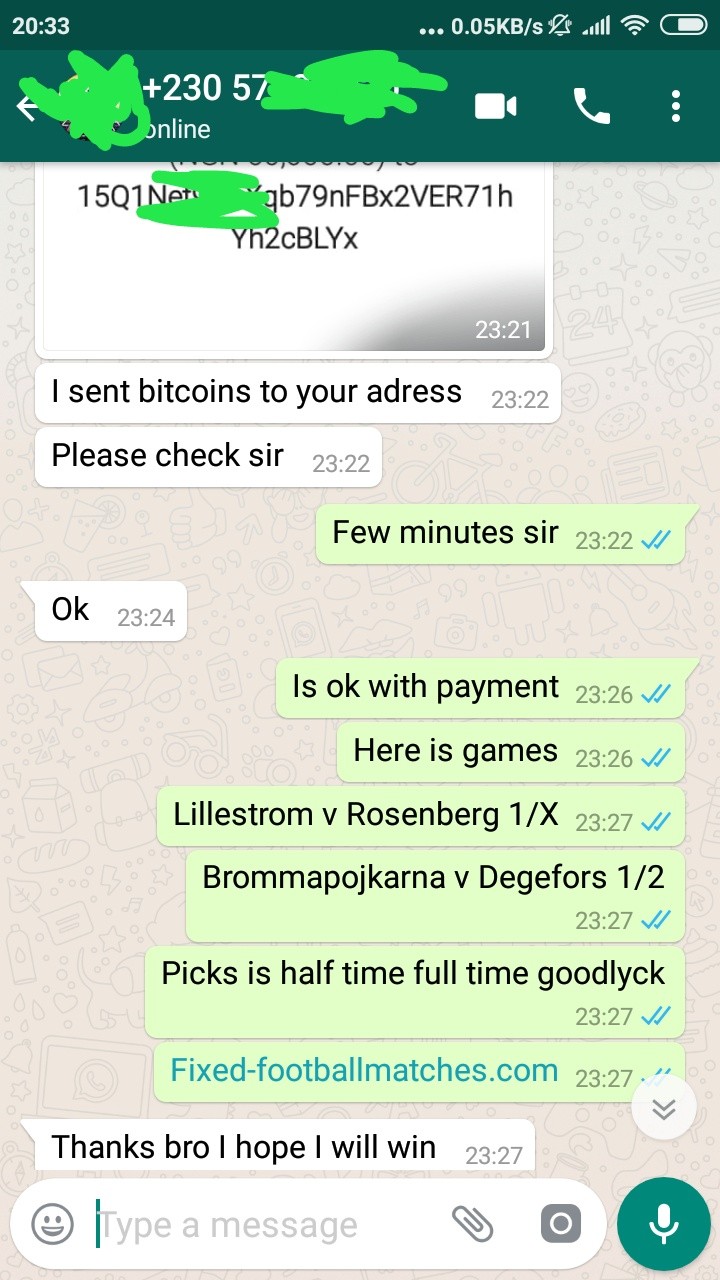Screen dimensions: 720x1280
Task: Attach a file with the paperclip
Action: [472, 1223]
